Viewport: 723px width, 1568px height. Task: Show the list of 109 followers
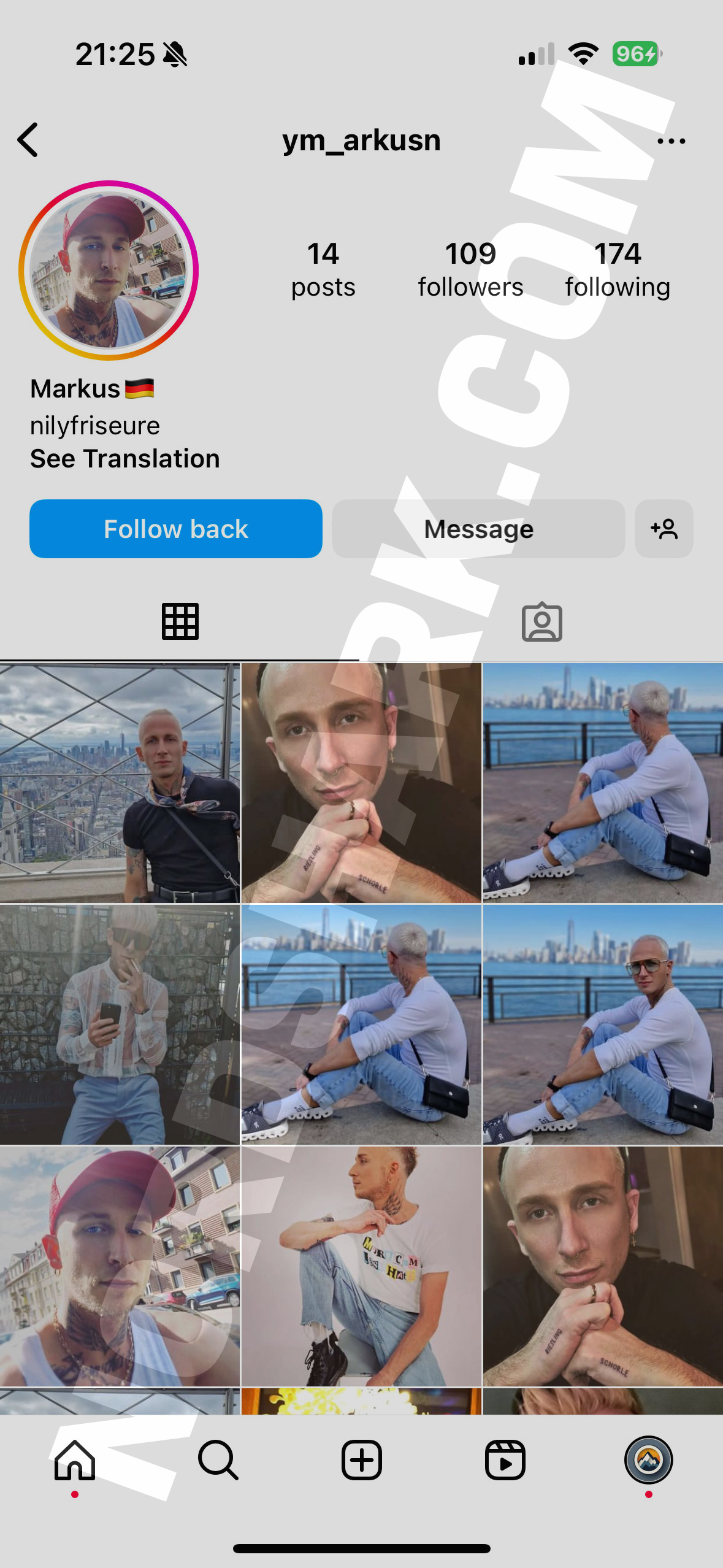tap(470, 270)
